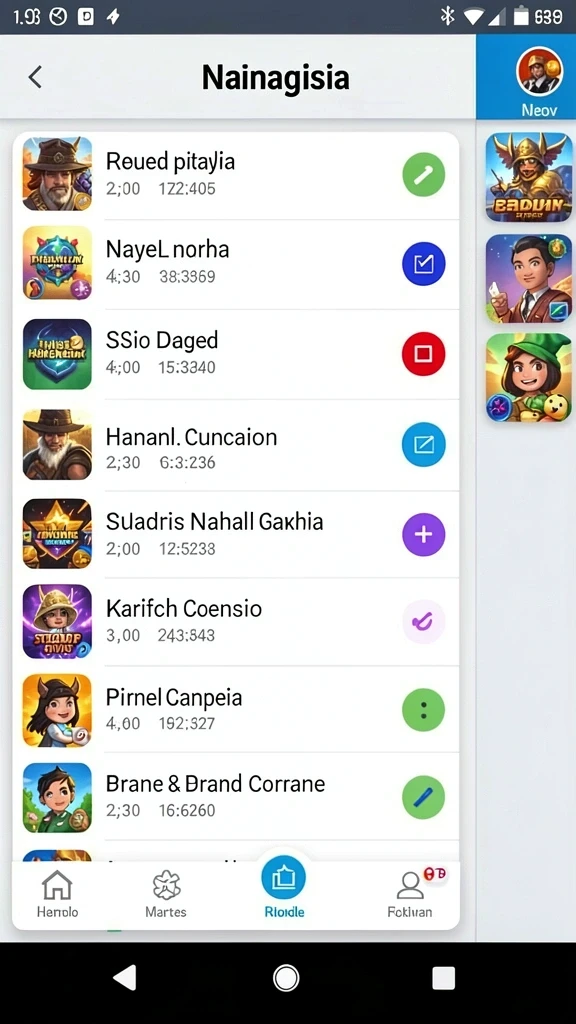
Task: Open the golden winged warrior game tile
Action: point(528,177)
